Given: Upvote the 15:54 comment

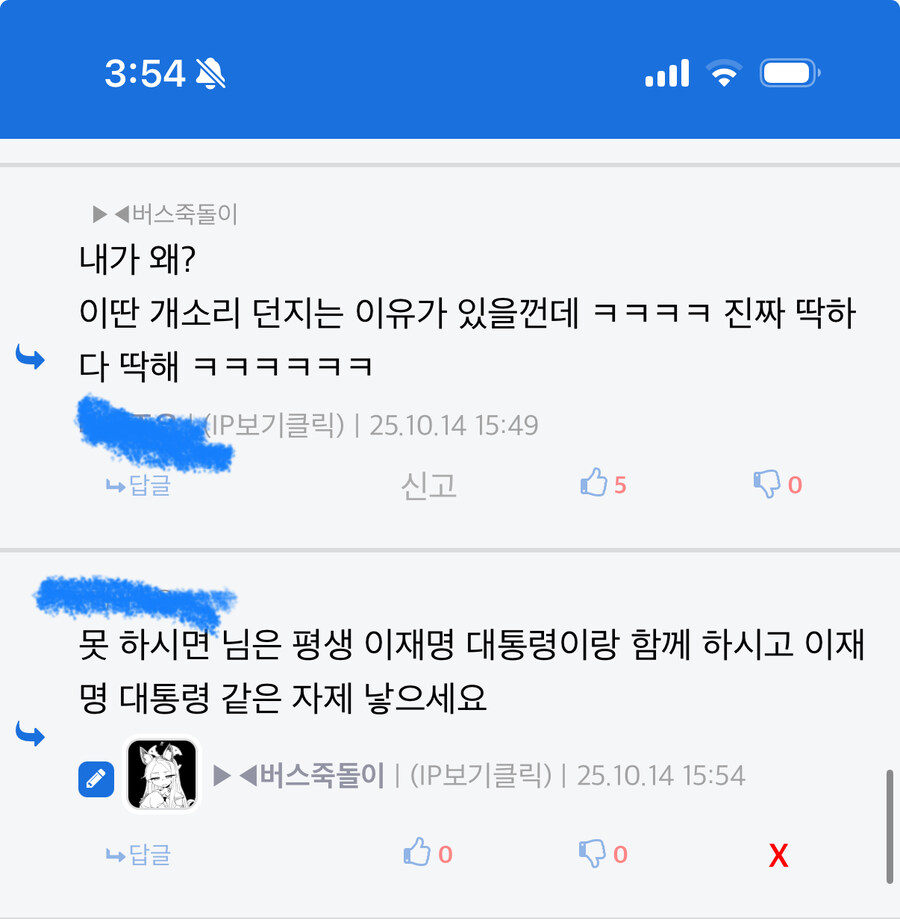Looking at the screenshot, I should point(417,854).
